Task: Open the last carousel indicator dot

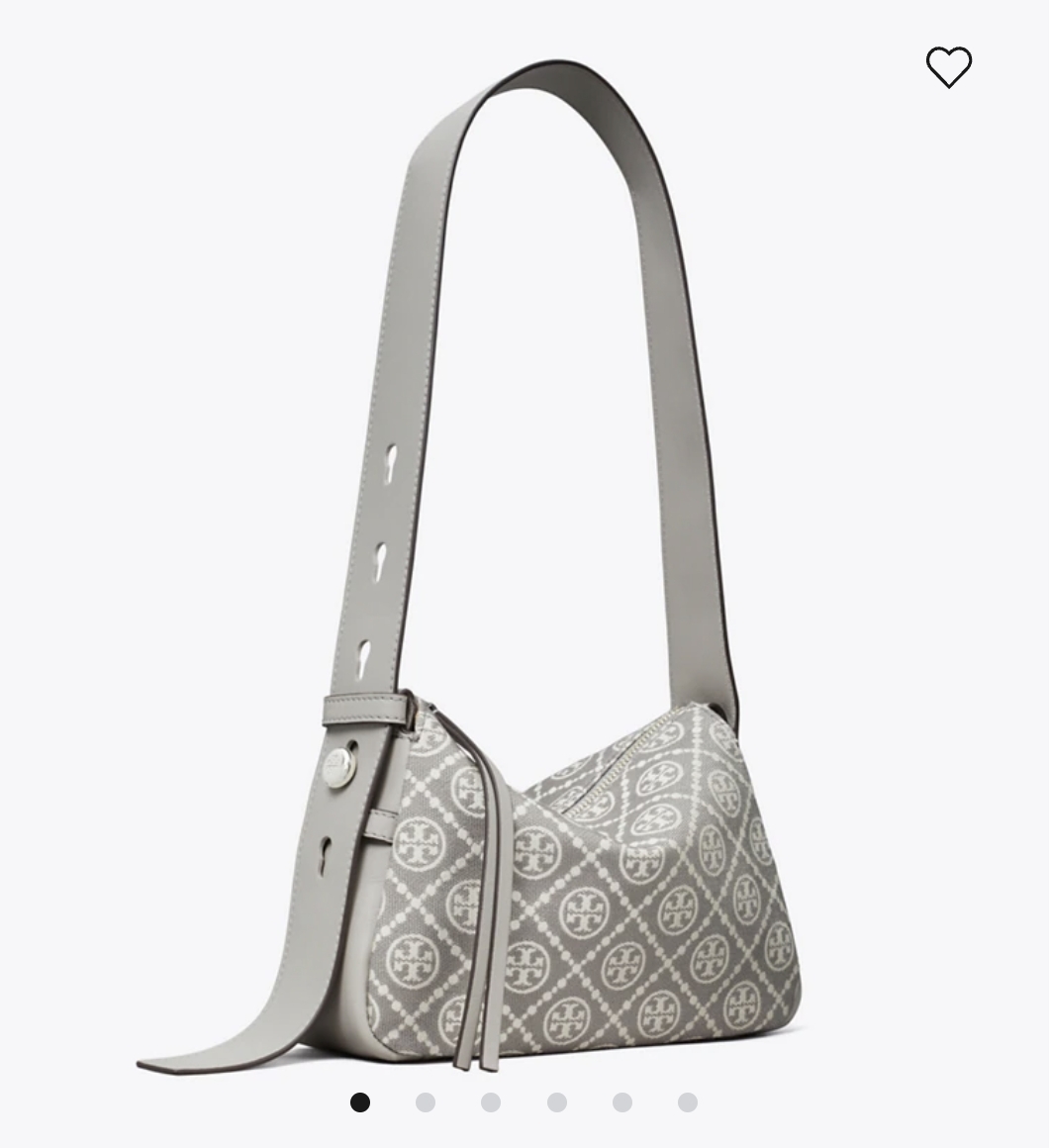Action: 688,1101
